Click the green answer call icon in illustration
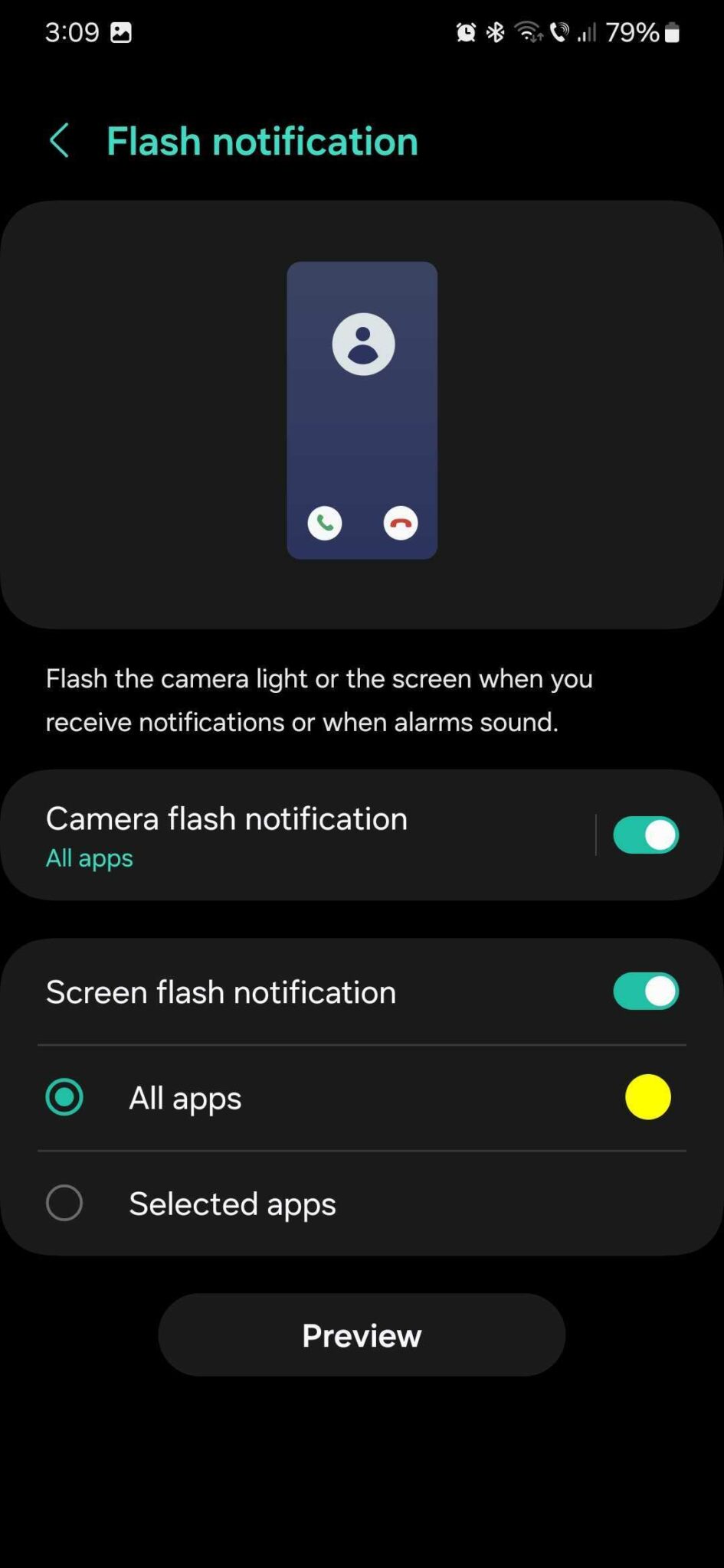 (323, 523)
